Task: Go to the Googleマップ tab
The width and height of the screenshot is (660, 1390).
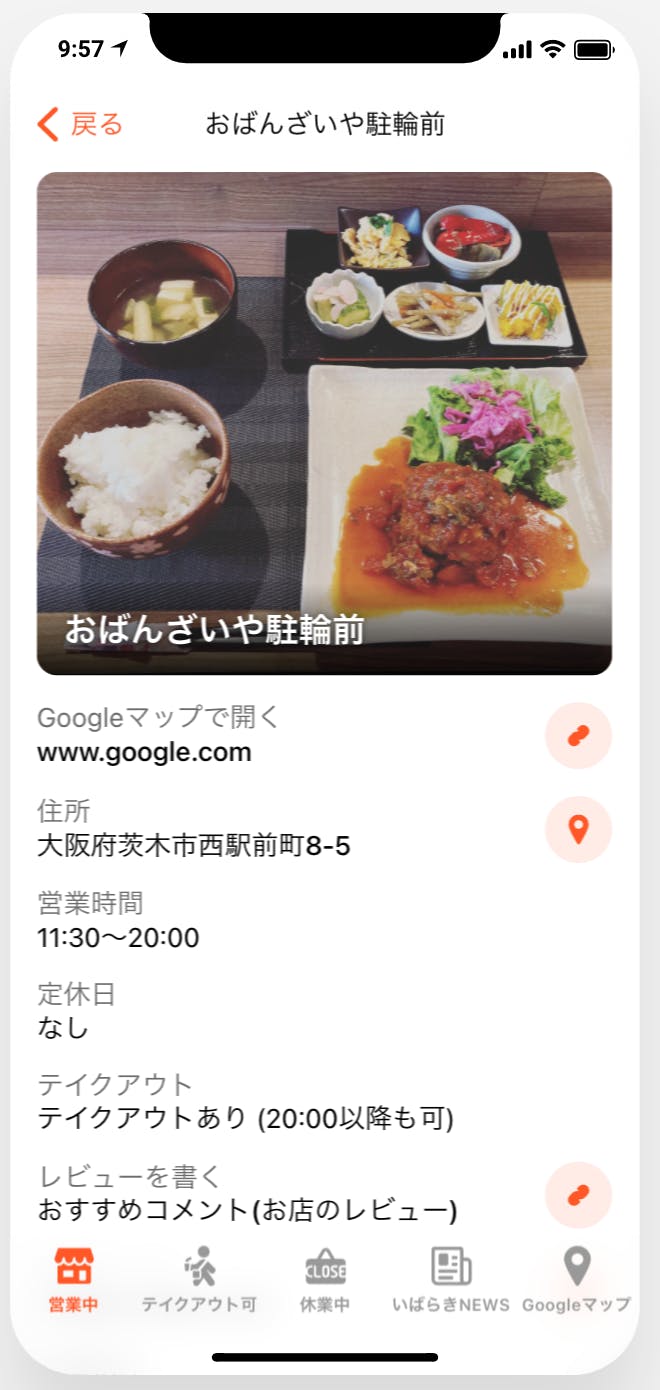Action: coord(577,1279)
